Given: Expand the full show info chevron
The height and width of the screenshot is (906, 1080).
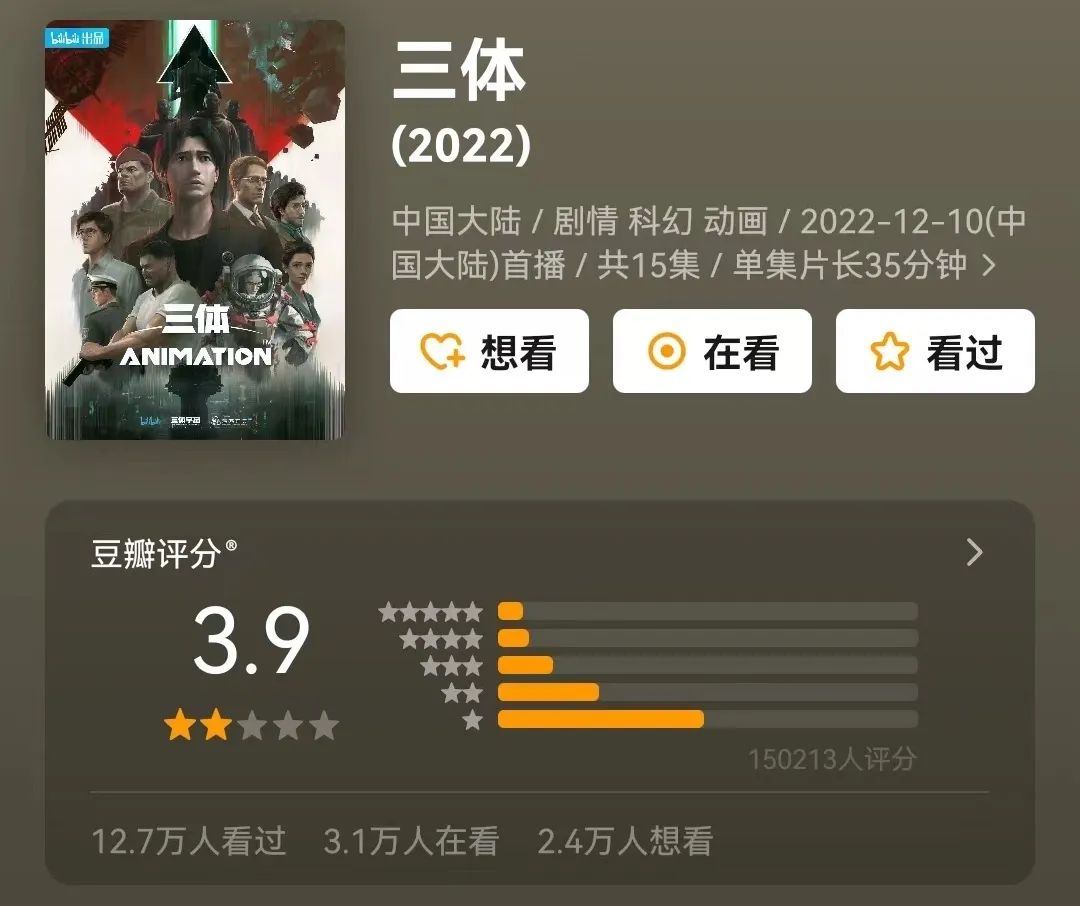Looking at the screenshot, I should (989, 266).
